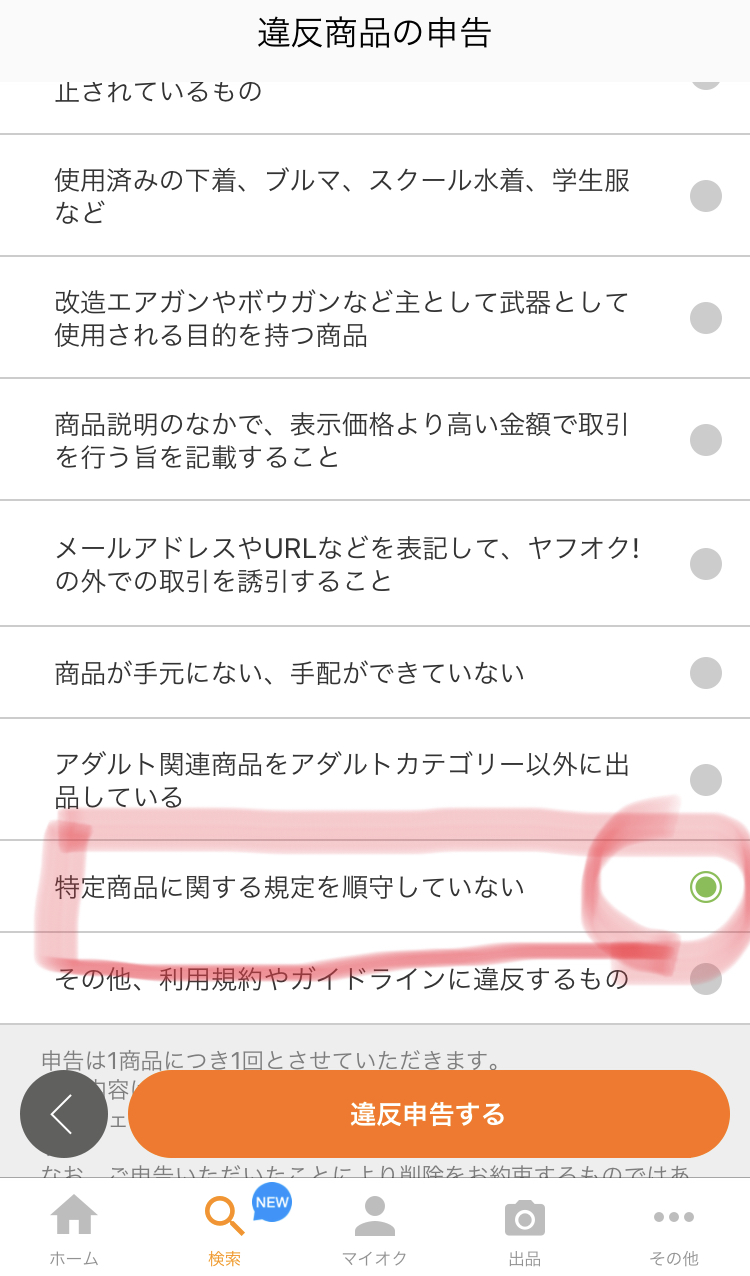The image size is (750, 1276).
Task: Open the その他 tab
Action: 674,1230
